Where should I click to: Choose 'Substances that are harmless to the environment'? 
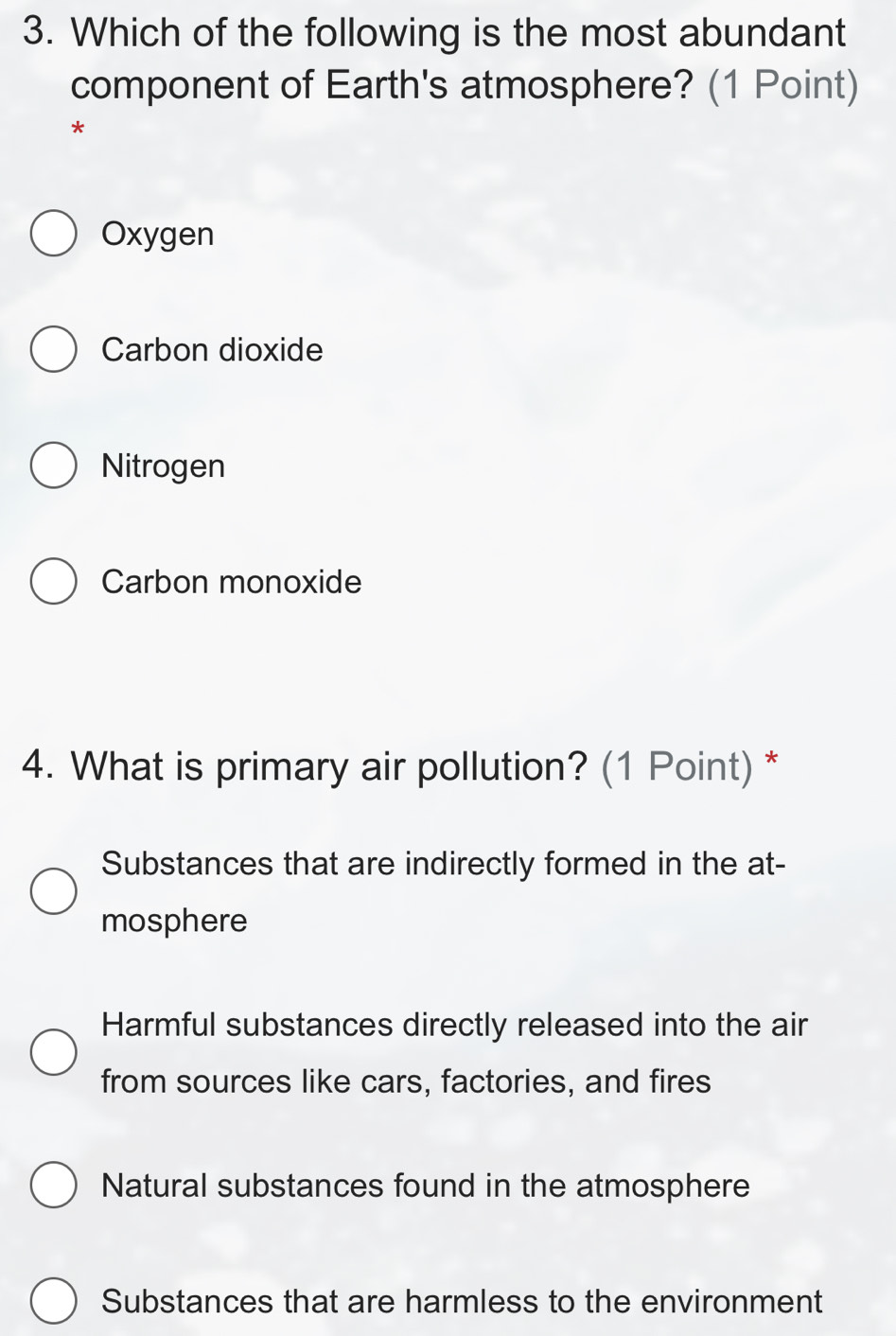[x=54, y=1301]
